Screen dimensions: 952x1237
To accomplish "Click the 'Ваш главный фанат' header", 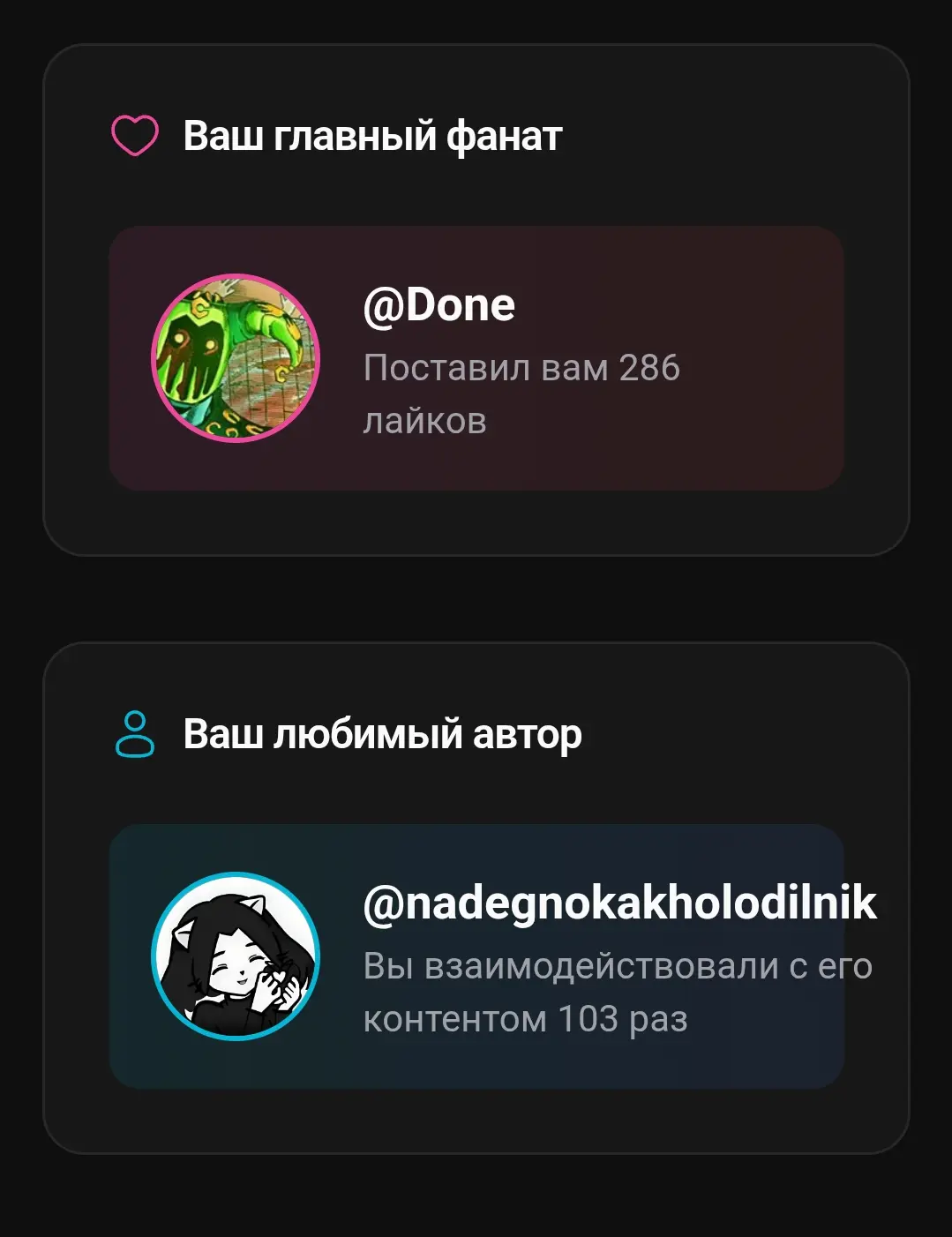I will pyautogui.click(x=372, y=135).
